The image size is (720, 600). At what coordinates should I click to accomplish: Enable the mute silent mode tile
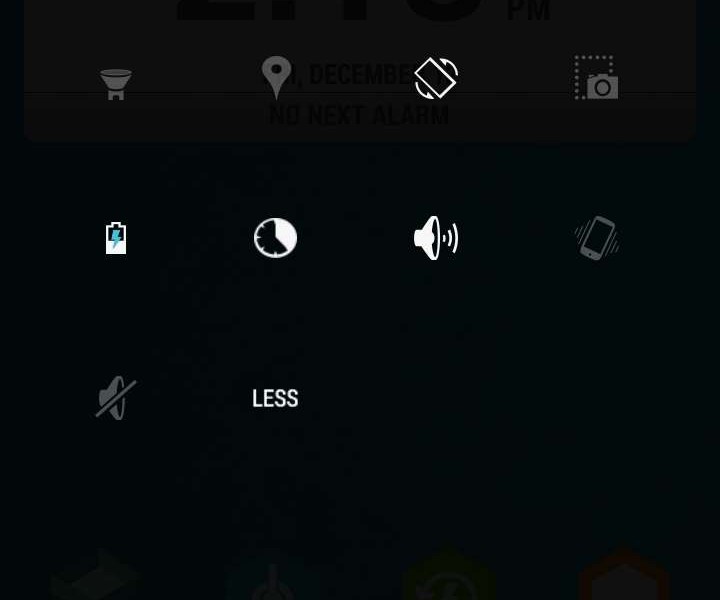coord(116,398)
